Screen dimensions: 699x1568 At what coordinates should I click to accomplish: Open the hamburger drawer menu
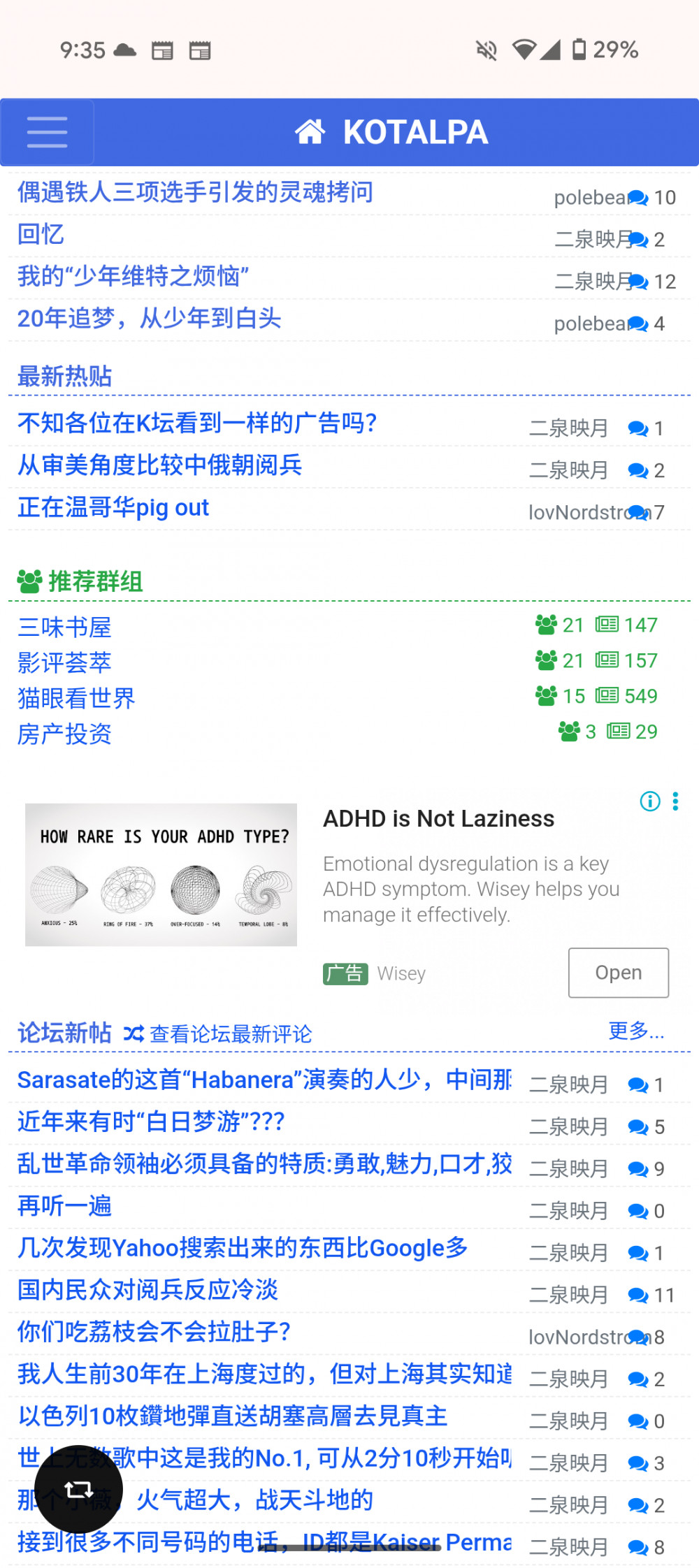[47, 132]
